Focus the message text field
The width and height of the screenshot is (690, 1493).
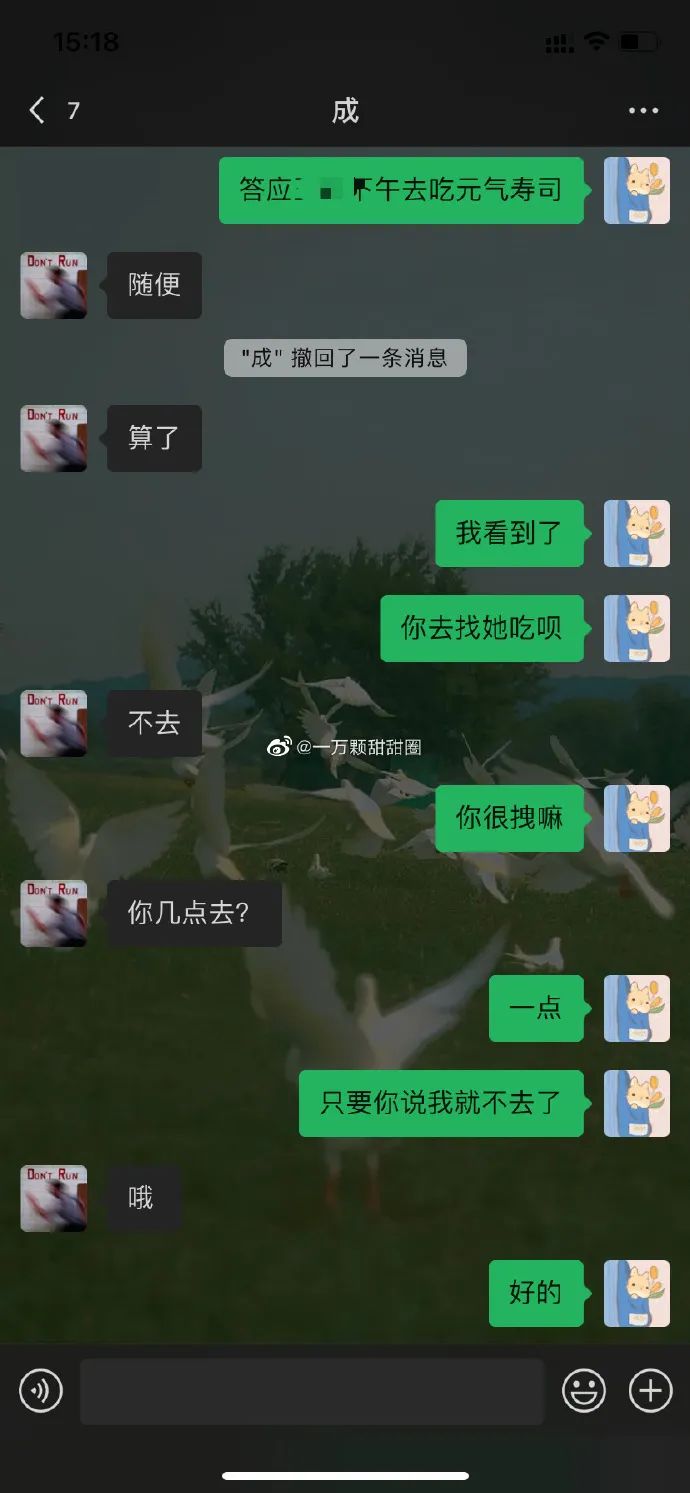pos(312,1391)
